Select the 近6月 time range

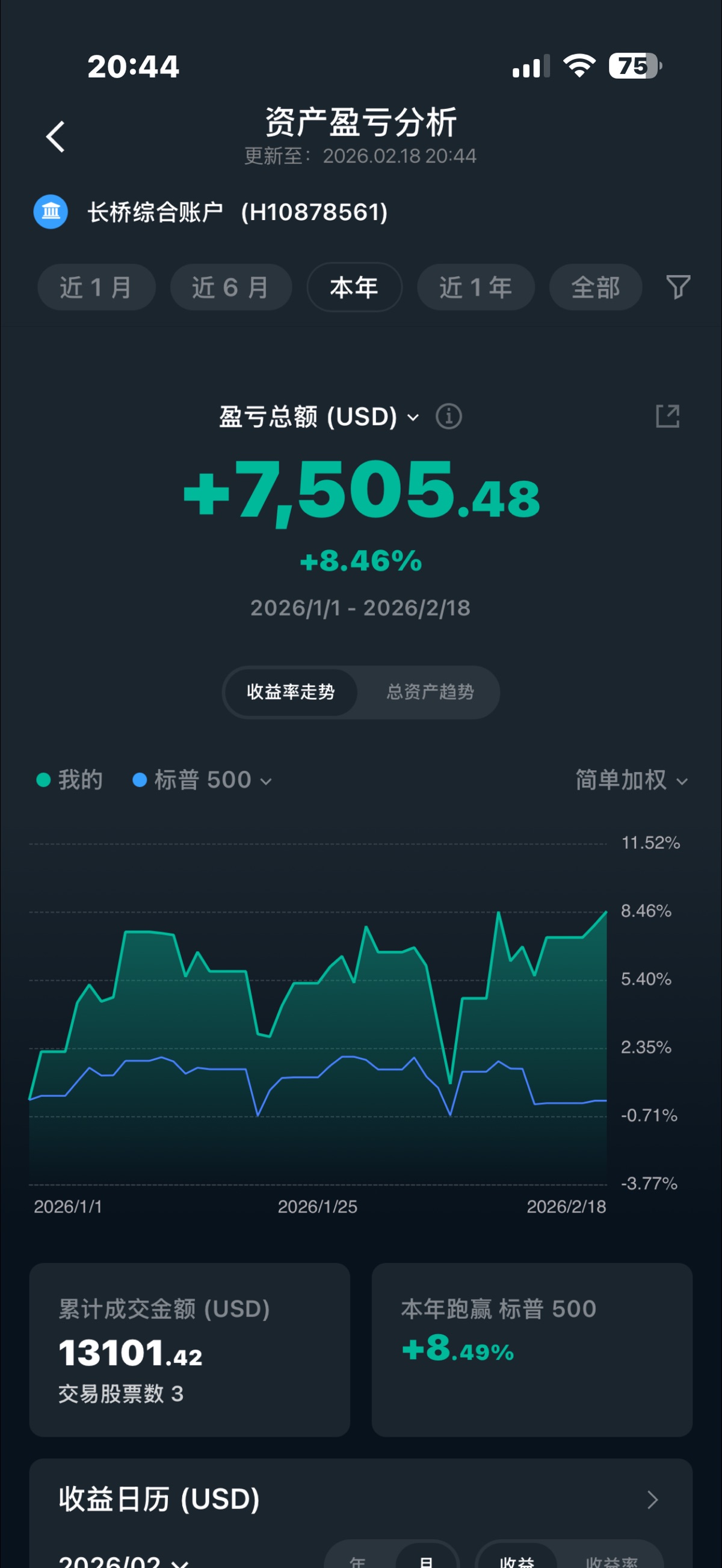click(230, 287)
